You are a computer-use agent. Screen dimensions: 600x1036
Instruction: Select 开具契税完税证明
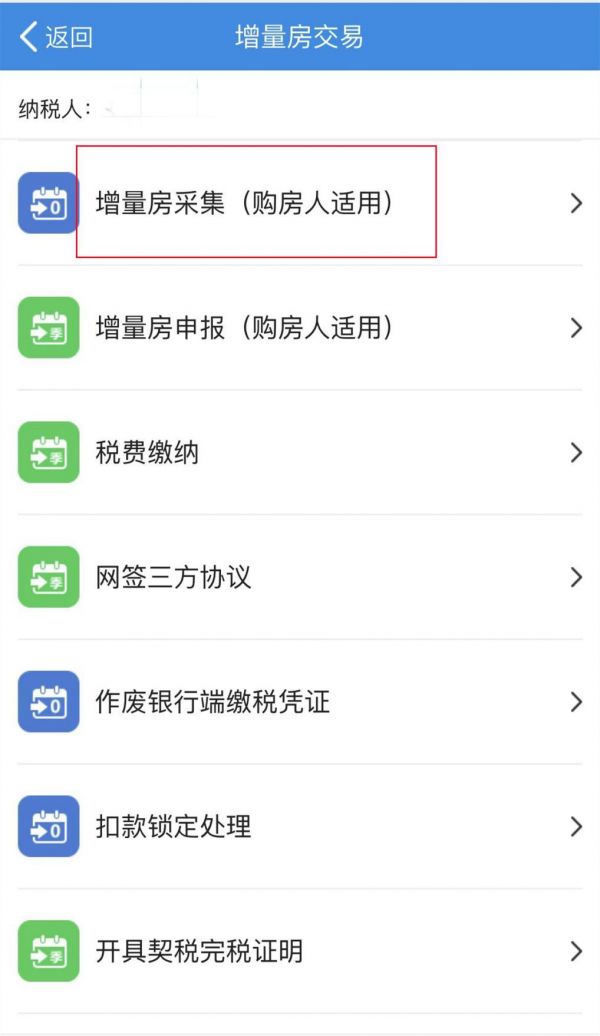coord(199,951)
